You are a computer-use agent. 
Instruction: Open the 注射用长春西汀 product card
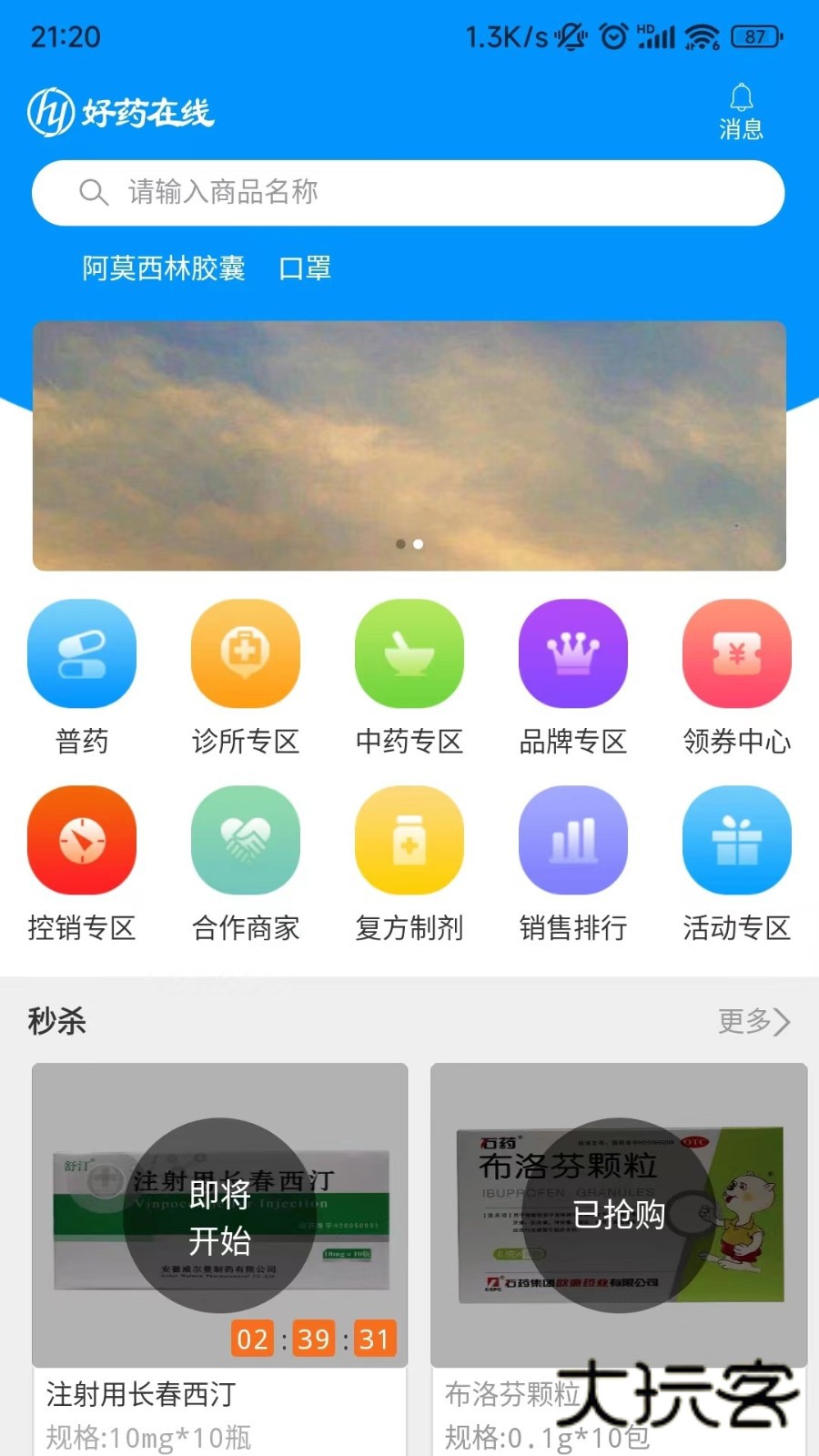tap(218, 1256)
